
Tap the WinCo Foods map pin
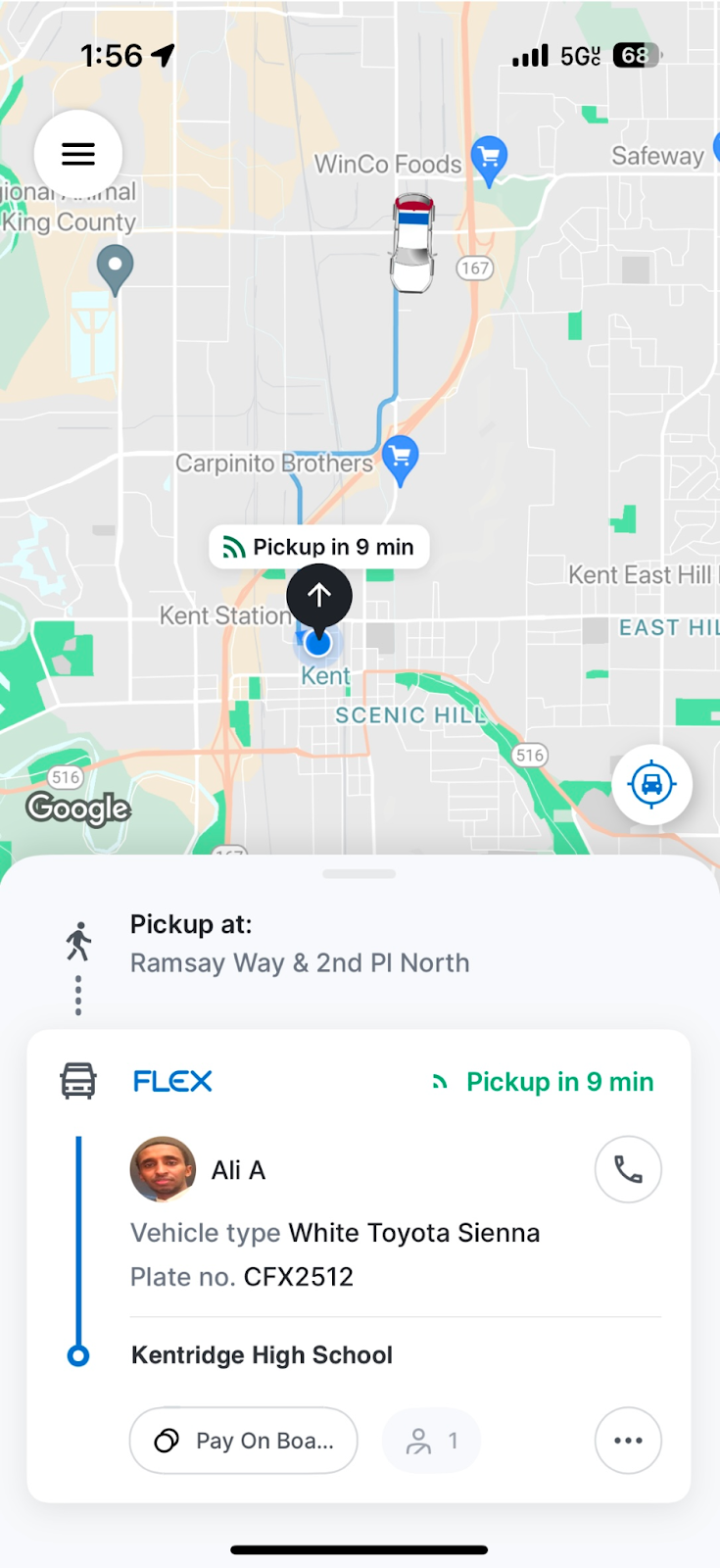[x=489, y=158]
